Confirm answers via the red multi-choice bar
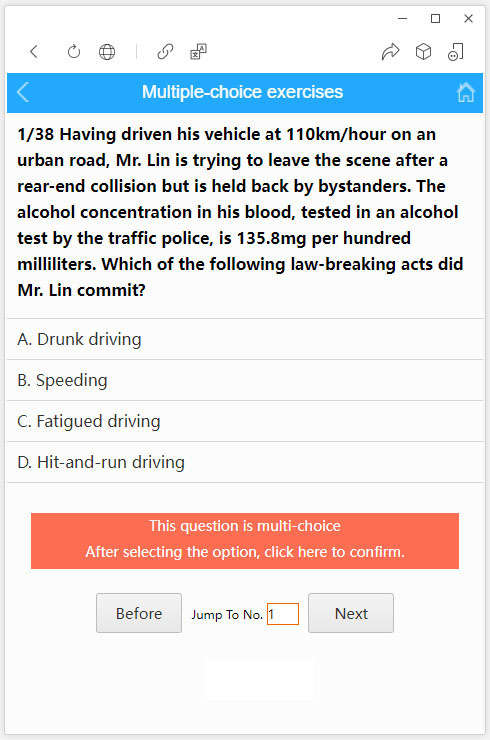Screen dimensions: 490x740 245,541
